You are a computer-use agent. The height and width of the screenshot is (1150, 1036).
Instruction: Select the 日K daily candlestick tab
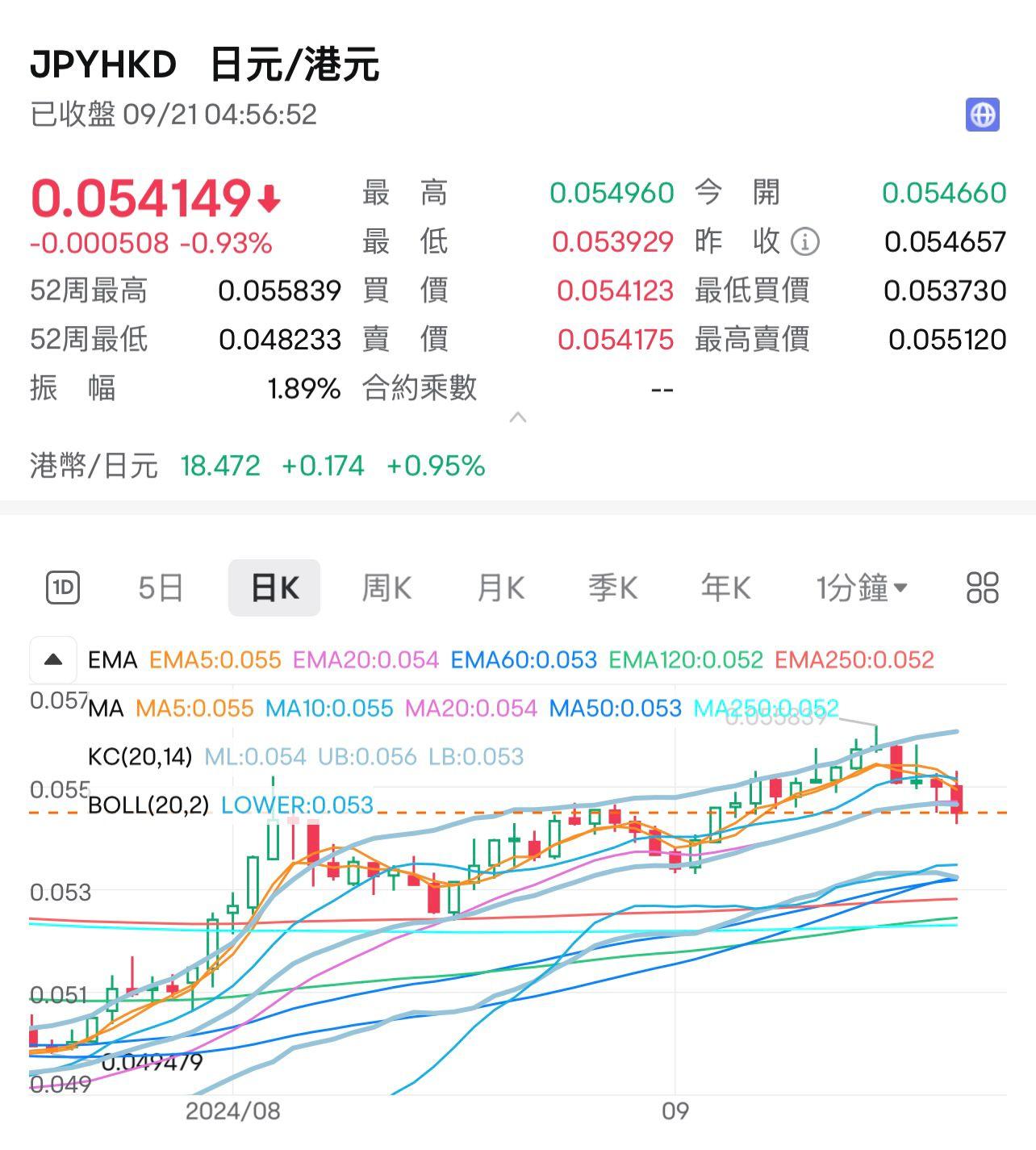tap(274, 588)
